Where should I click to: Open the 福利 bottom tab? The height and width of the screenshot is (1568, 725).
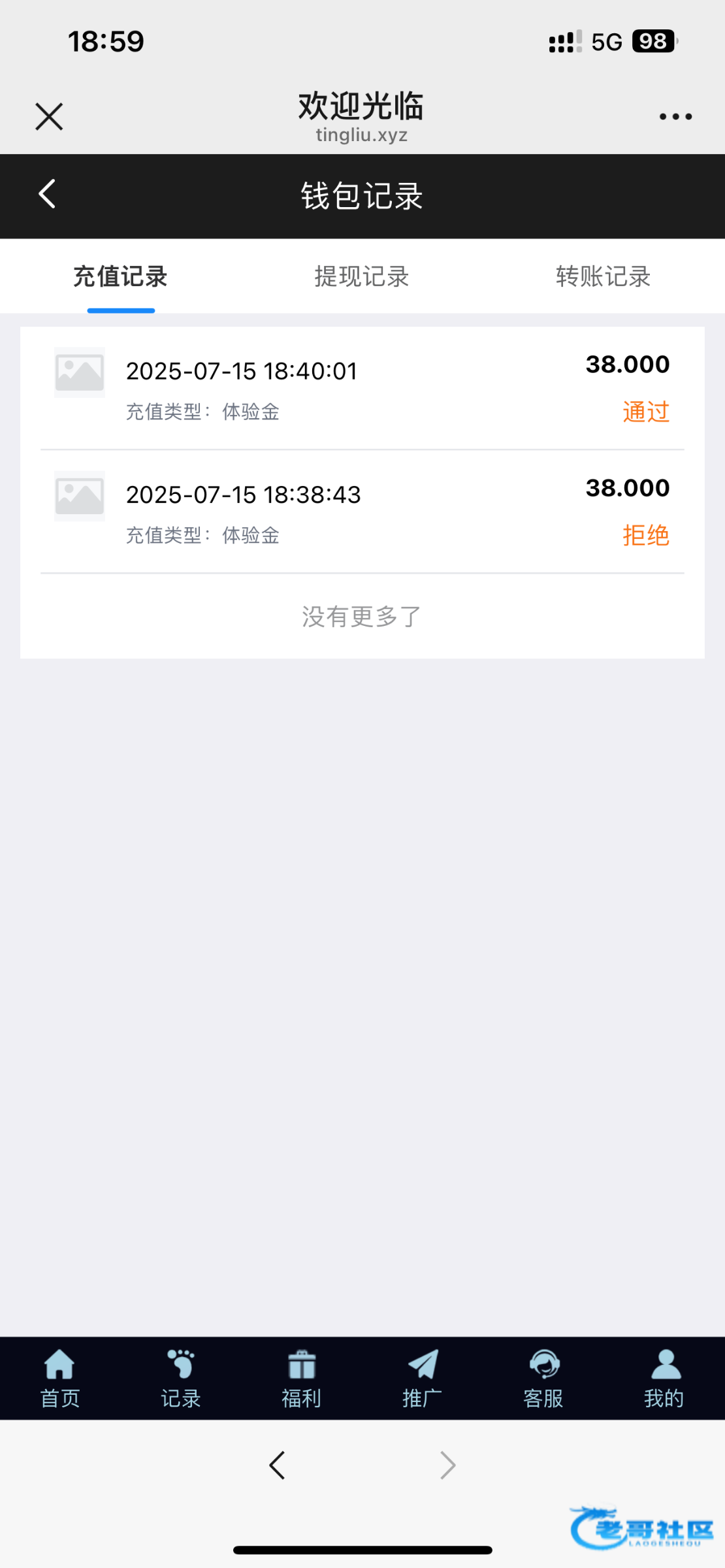click(301, 1379)
